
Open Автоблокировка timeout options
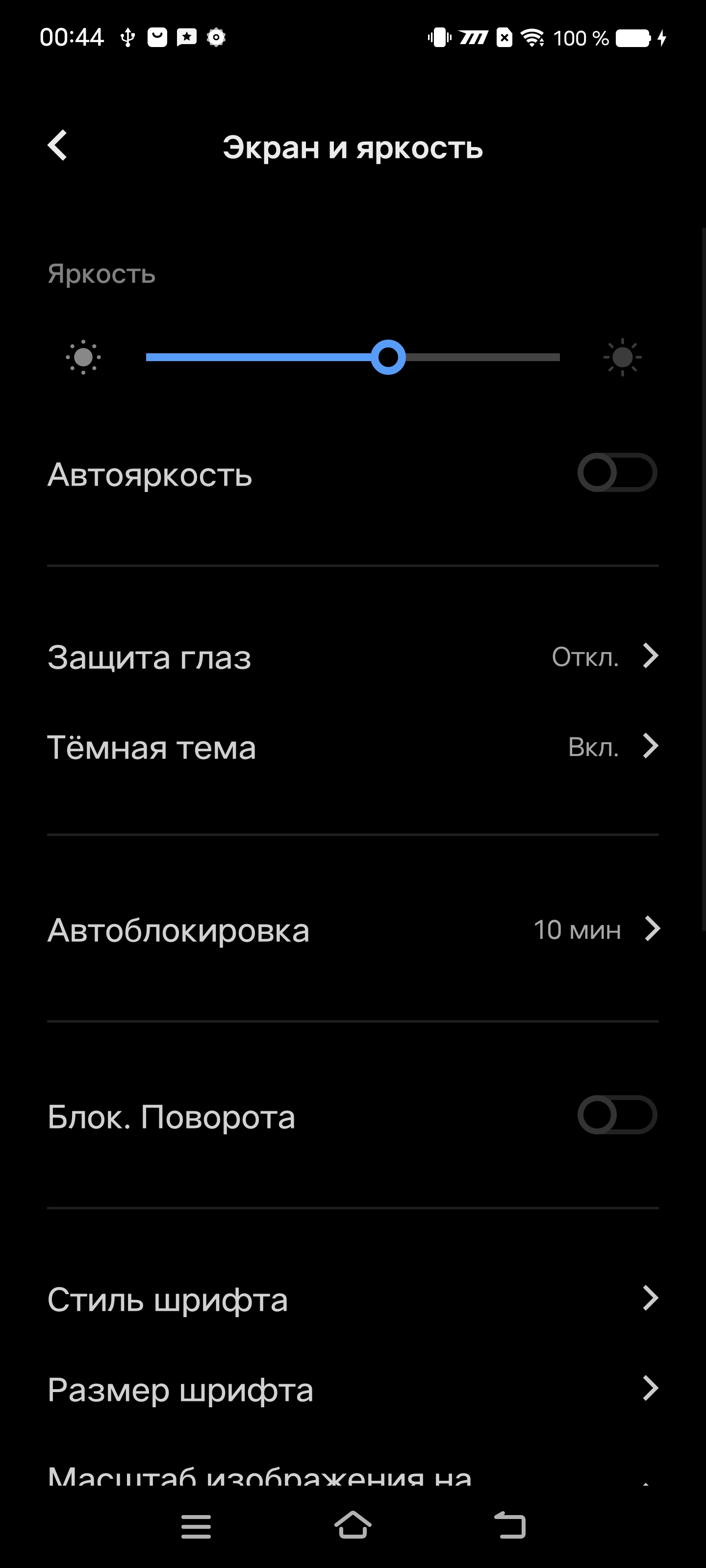click(353, 930)
